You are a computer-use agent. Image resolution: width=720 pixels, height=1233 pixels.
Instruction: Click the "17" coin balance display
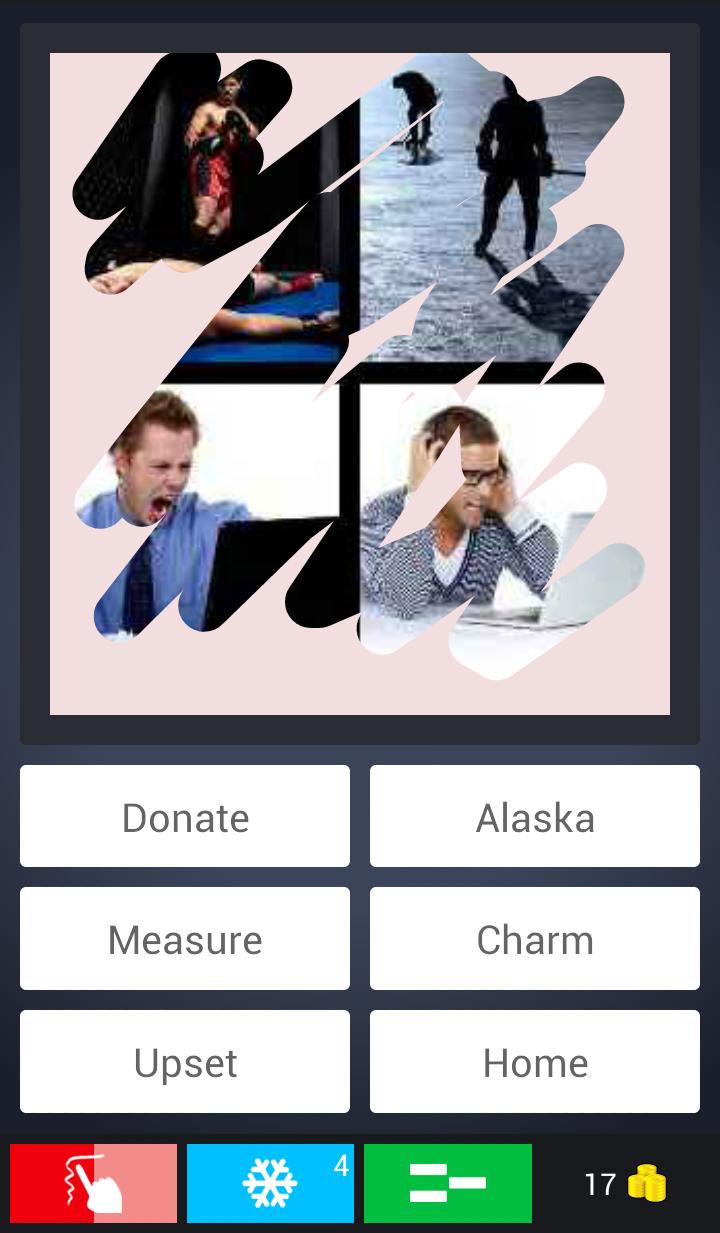click(600, 1183)
